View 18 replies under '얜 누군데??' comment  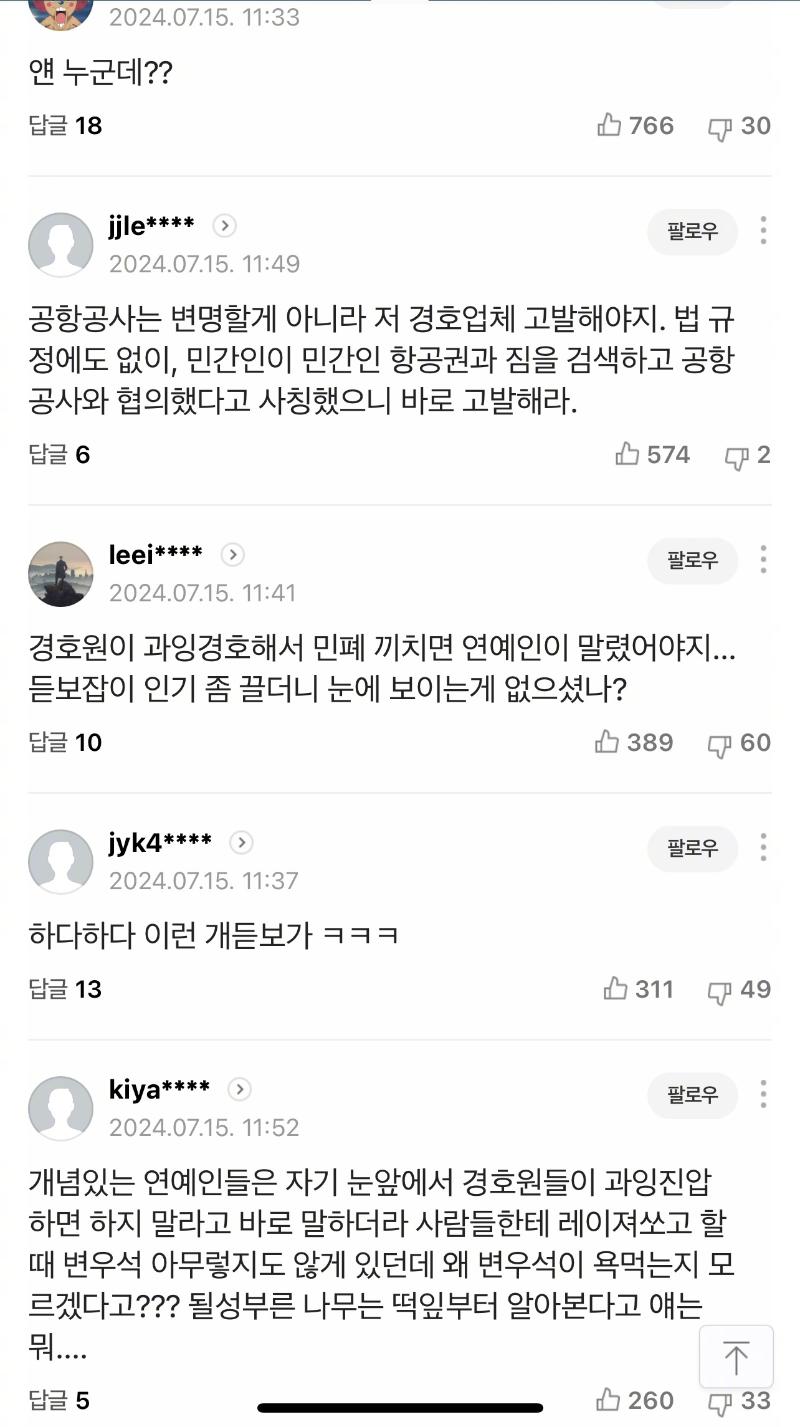pos(66,125)
